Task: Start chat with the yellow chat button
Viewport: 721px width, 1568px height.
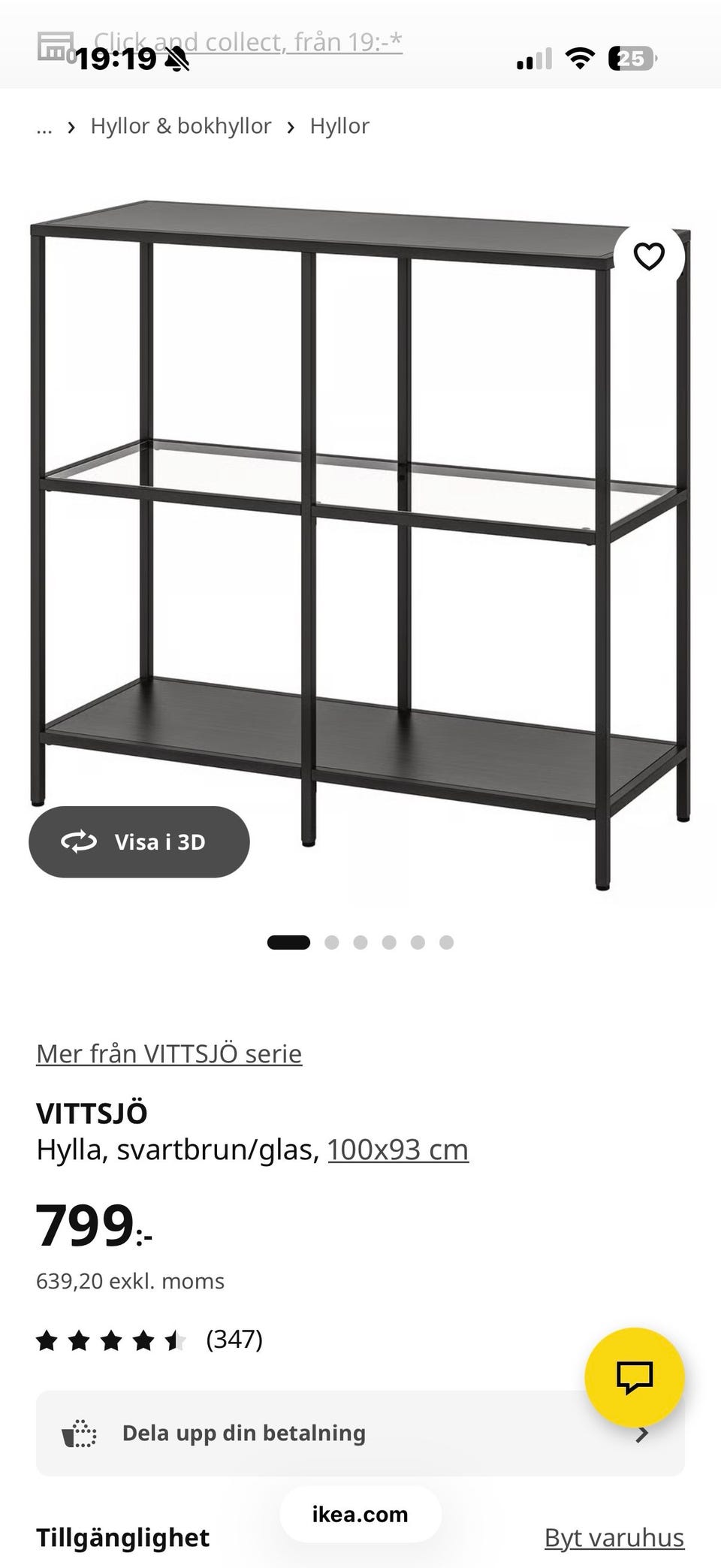Action: tap(635, 1377)
